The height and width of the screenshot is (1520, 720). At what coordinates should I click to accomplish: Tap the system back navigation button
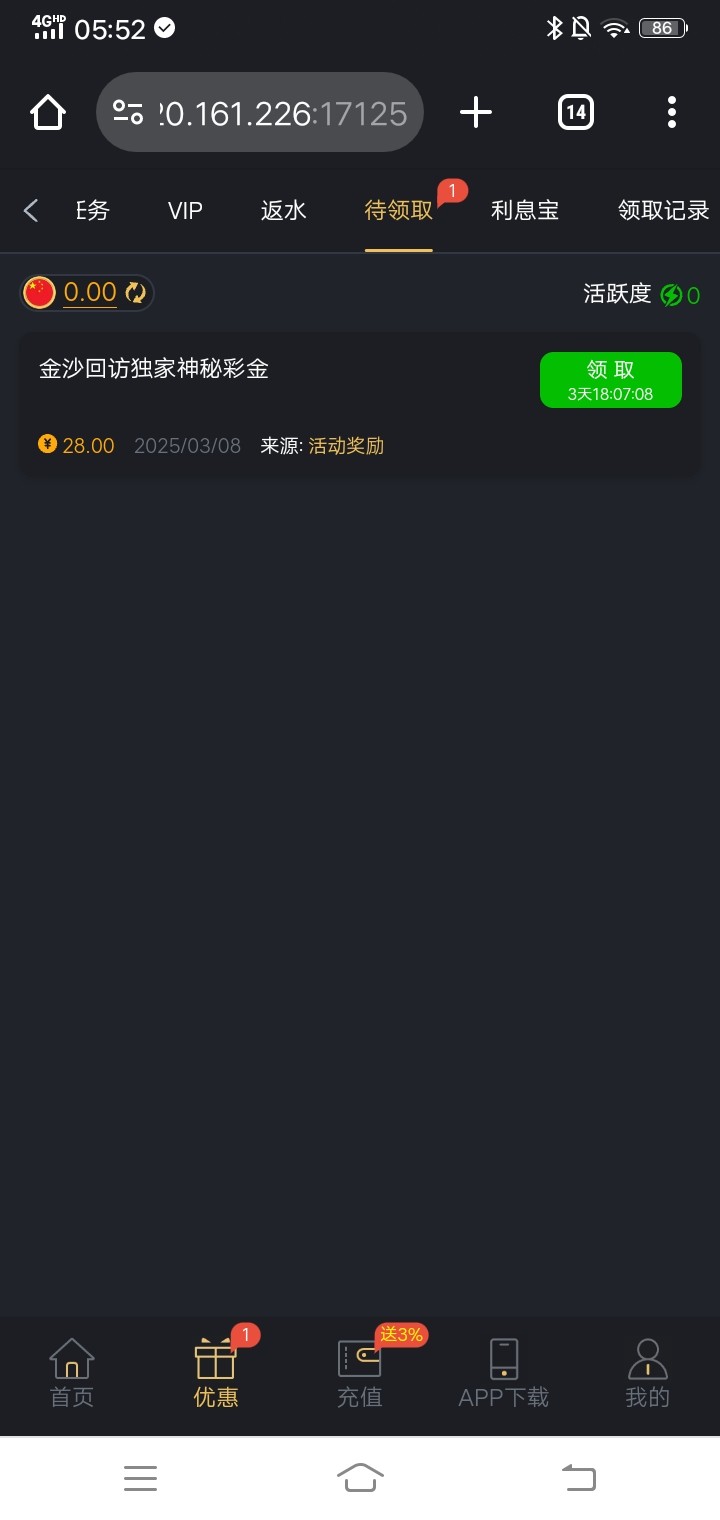(x=578, y=1477)
